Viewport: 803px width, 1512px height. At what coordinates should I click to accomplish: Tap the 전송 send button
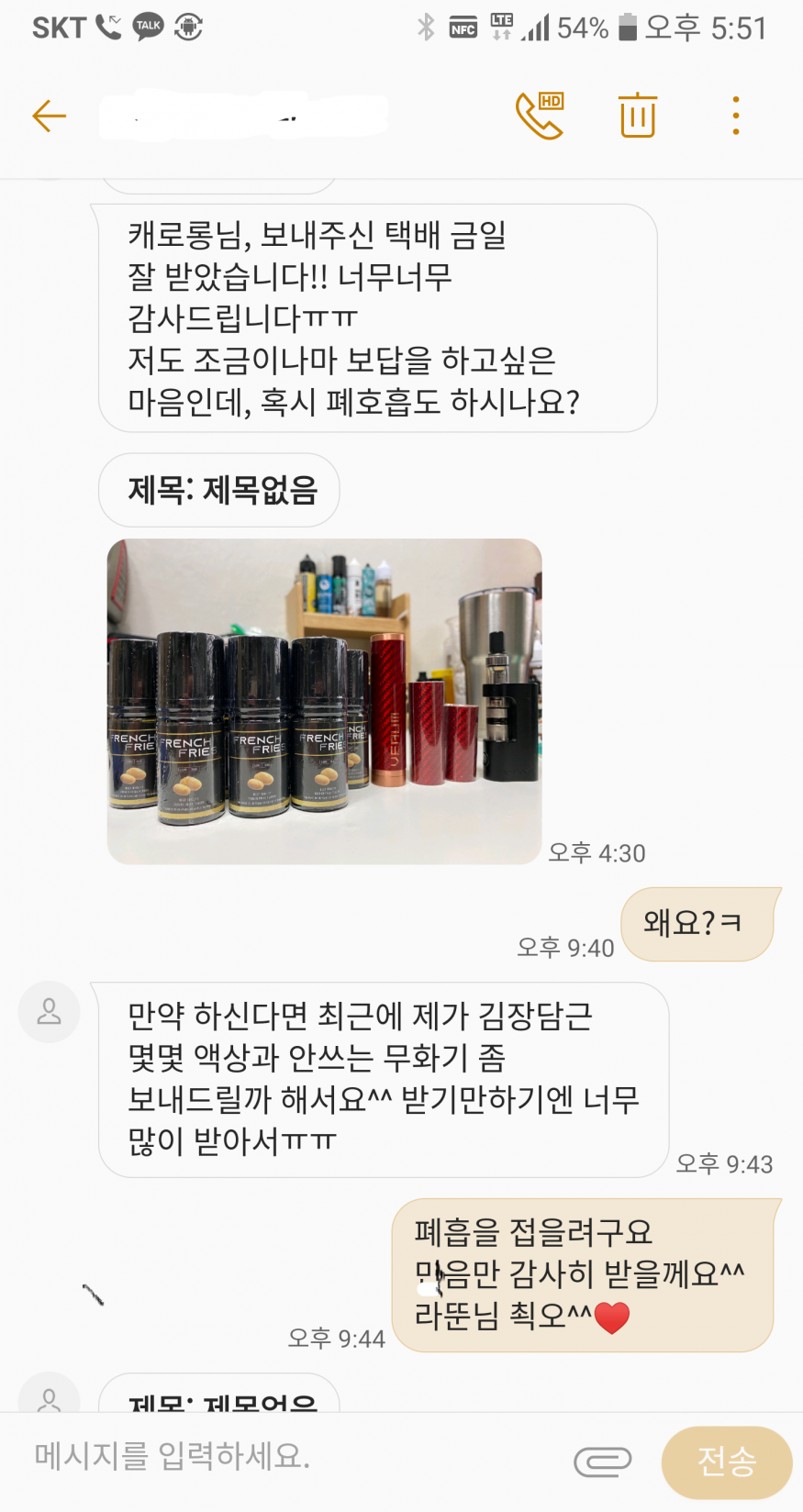tap(726, 1461)
